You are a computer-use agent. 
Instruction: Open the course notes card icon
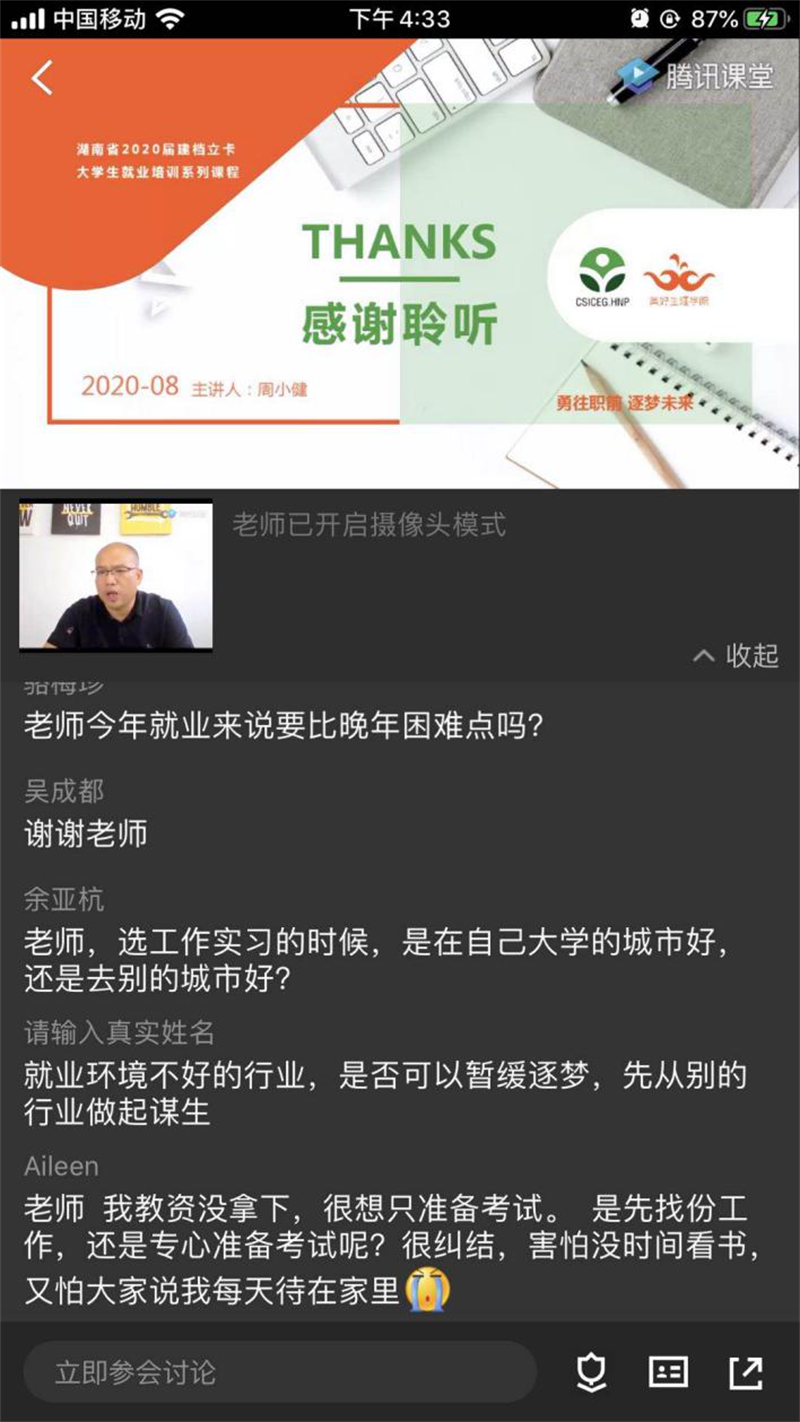pyautogui.click(x=668, y=1372)
